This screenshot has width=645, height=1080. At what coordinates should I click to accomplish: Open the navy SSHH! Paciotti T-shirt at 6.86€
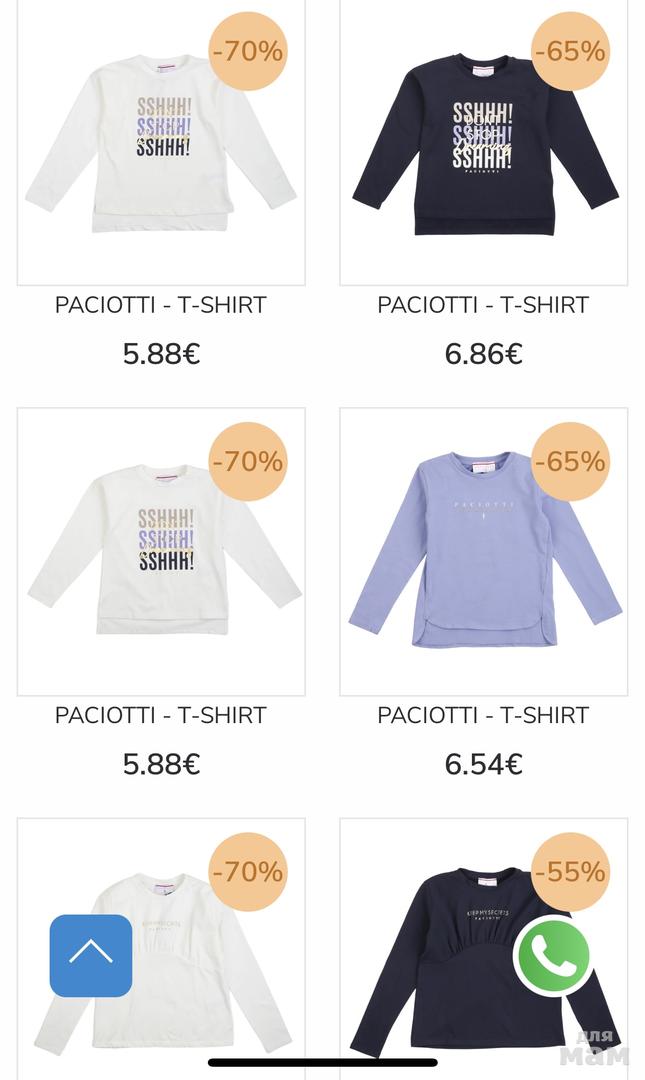click(483, 140)
